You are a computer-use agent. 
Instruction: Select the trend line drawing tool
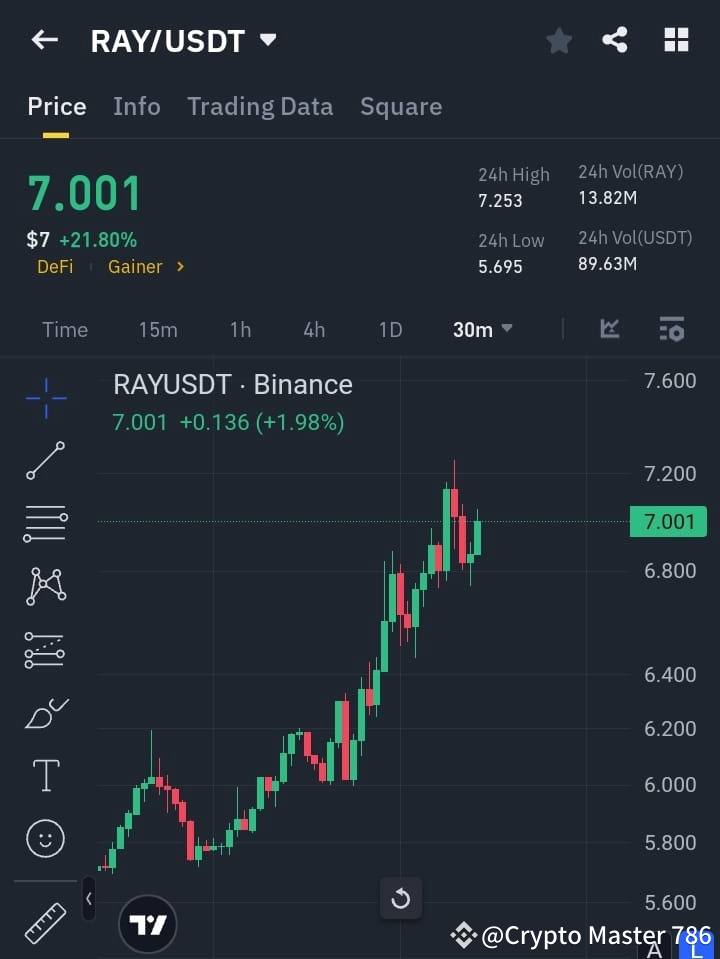click(45, 461)
